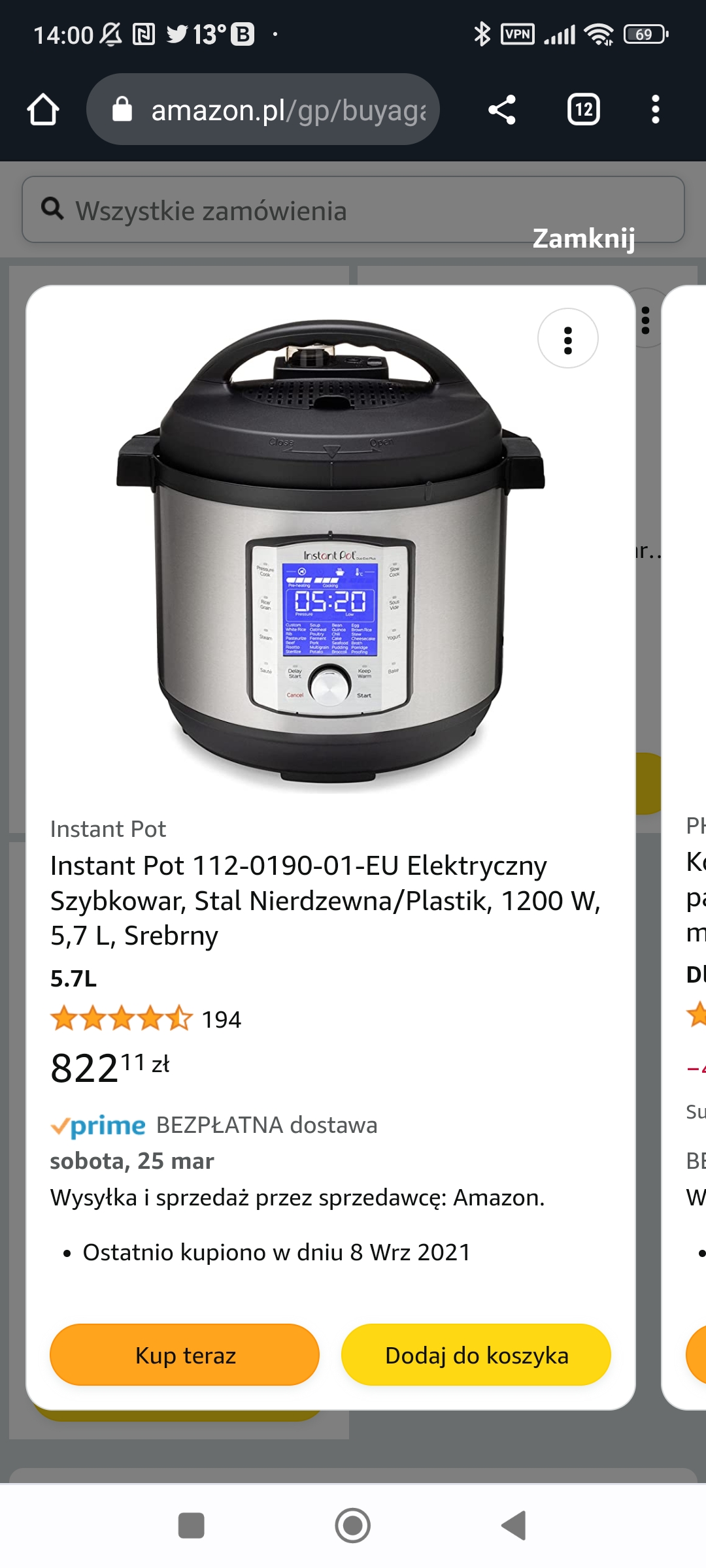Tap the system home button
The width and height of the screenshot is (706, 1568).
click(353, 1526)
